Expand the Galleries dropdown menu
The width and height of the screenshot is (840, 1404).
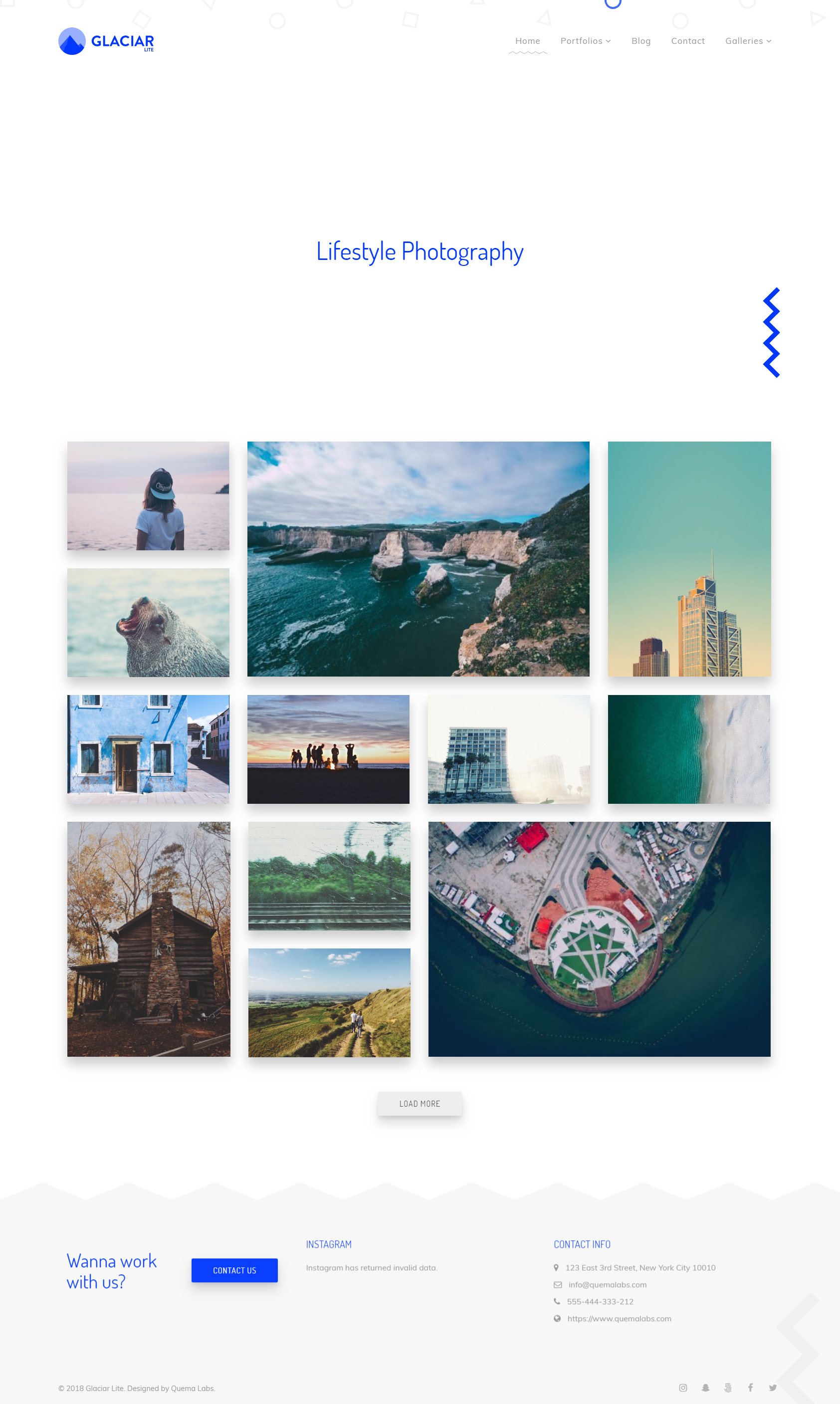coord(747,41)
